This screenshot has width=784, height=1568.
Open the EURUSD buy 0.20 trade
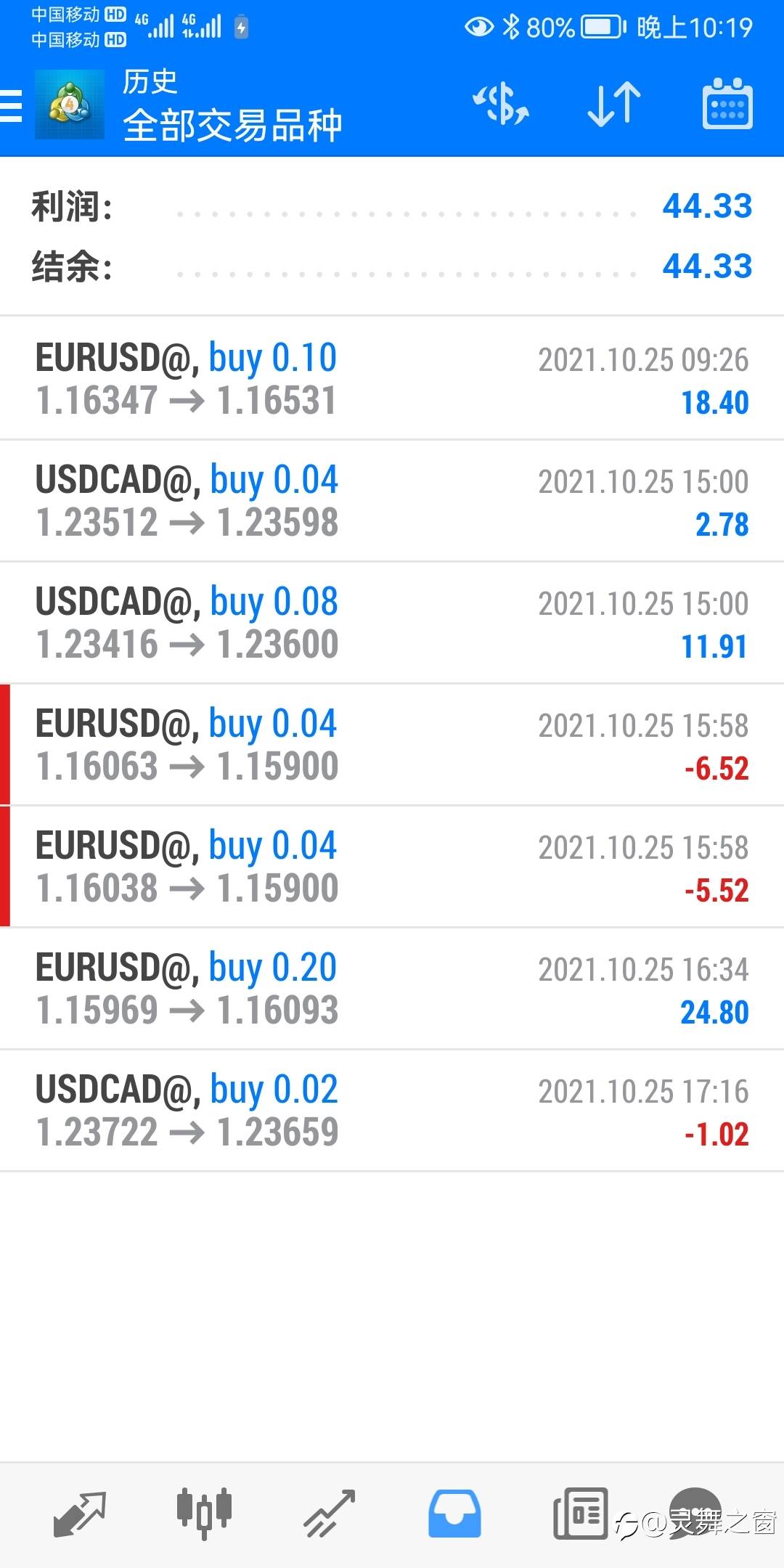[392, 988]
